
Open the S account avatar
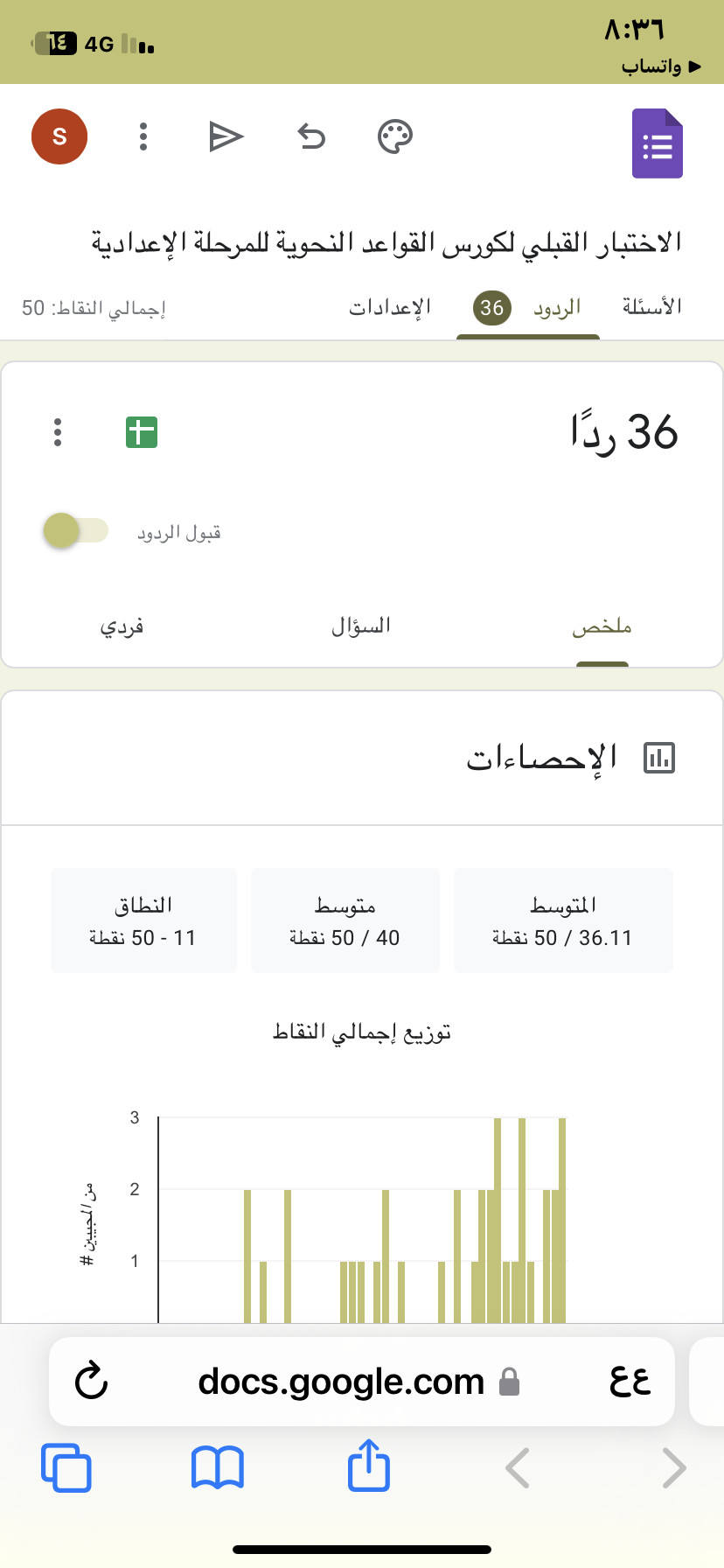[59, 136]
